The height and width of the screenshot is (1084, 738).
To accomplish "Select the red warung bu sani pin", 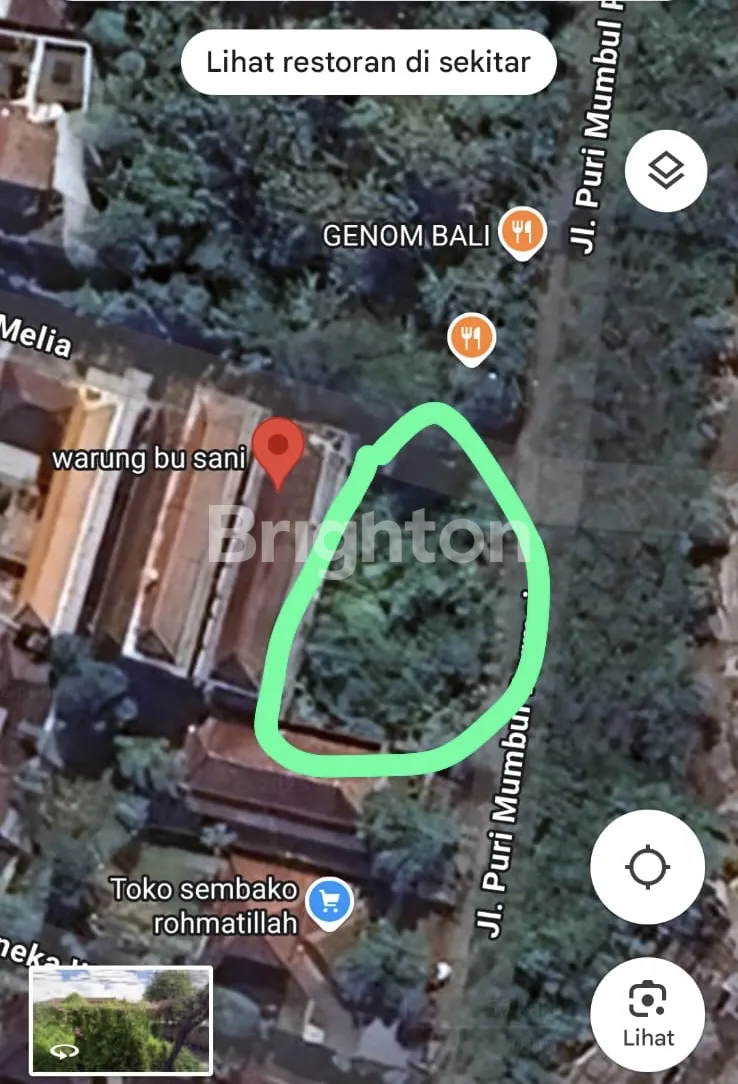I will [x=277, y=449].
